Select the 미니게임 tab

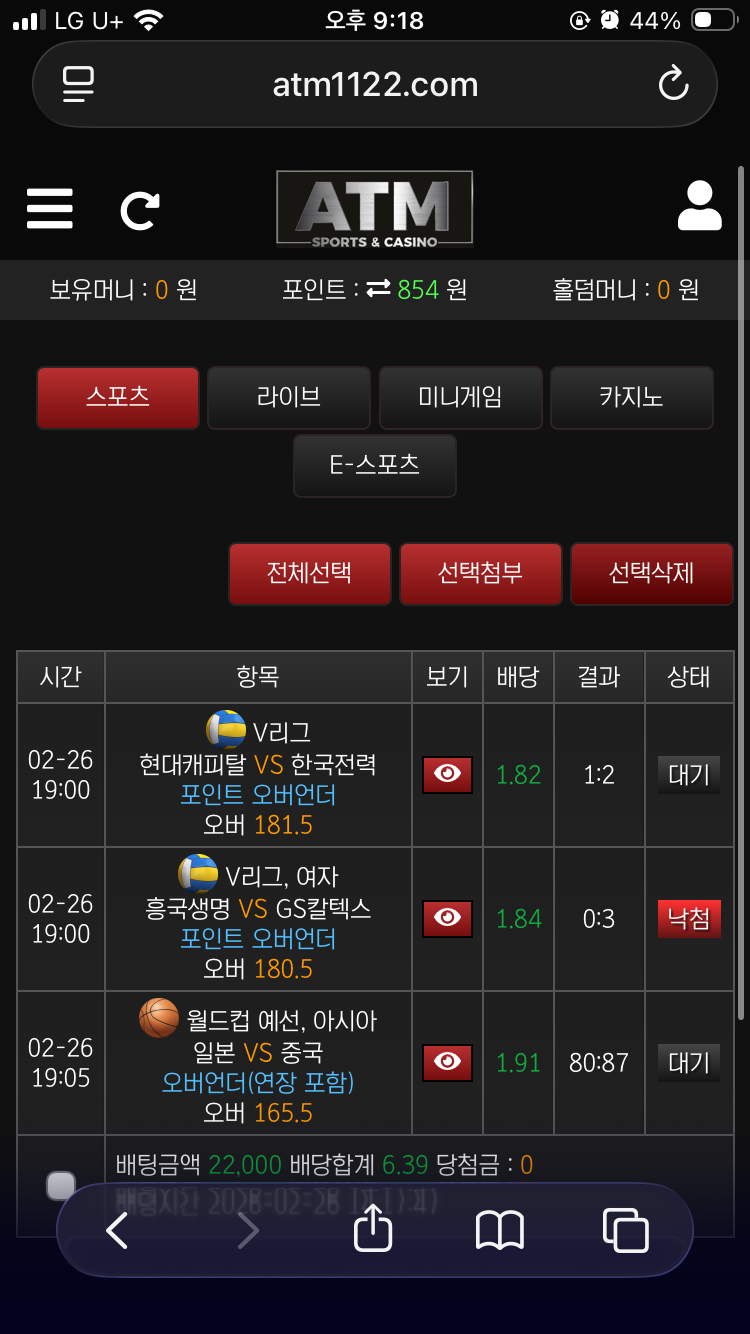460,397
